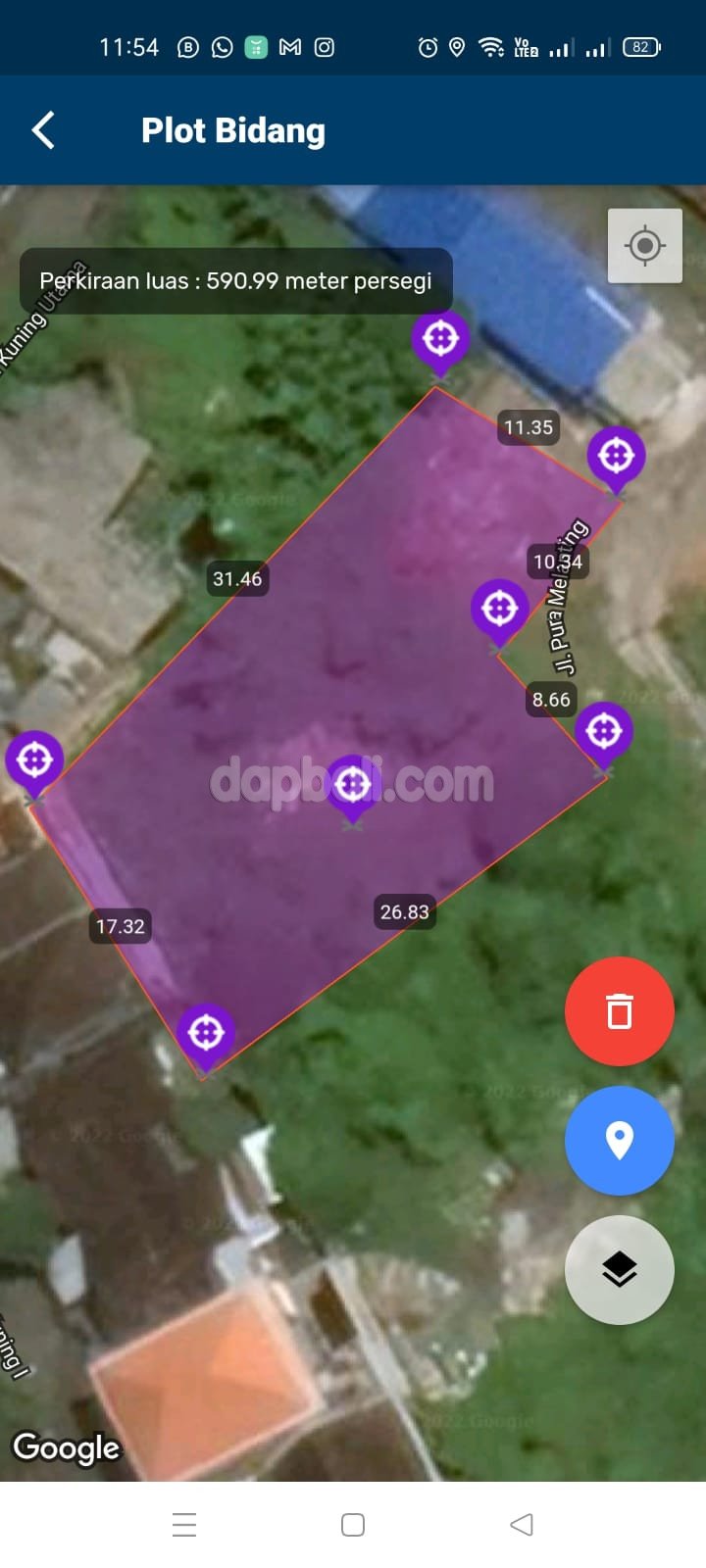706x1568 pixels.
Task: Add a new marker pin point
Action: pos(619,1140)
